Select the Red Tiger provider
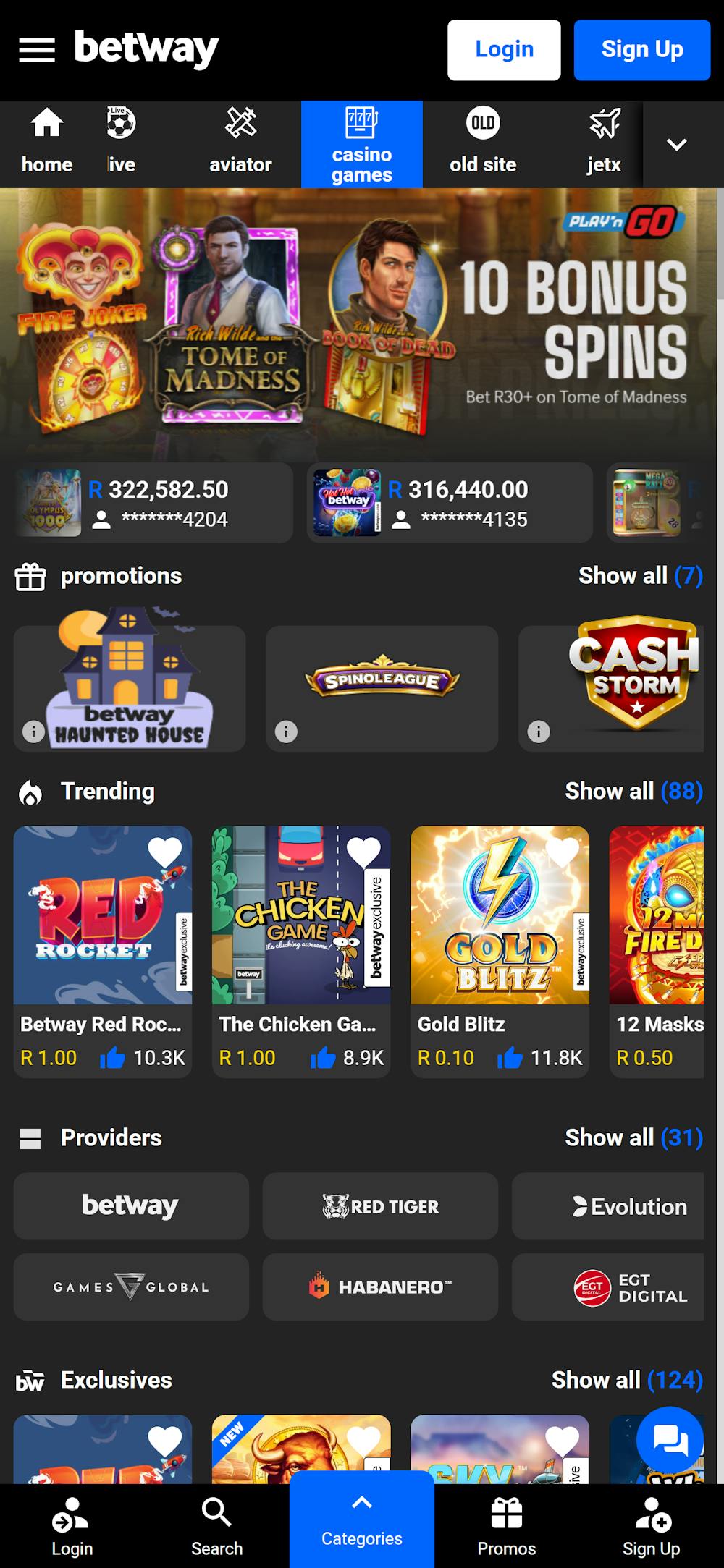The width and height of the screenshot is (724, 1568). pos(380,1206)
